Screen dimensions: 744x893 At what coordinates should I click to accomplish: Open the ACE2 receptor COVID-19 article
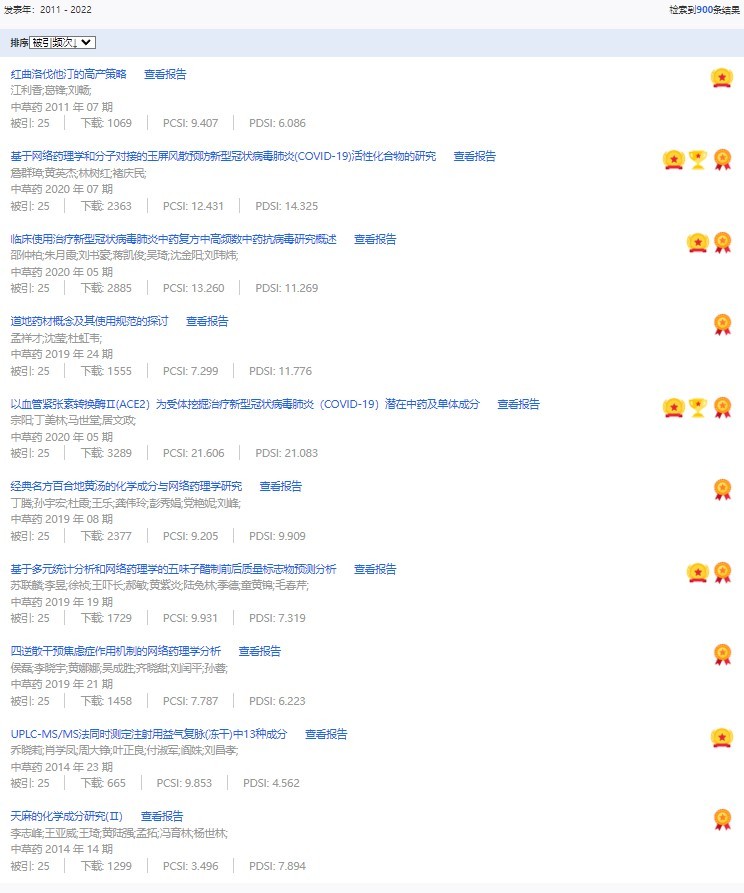pos(244,404)
